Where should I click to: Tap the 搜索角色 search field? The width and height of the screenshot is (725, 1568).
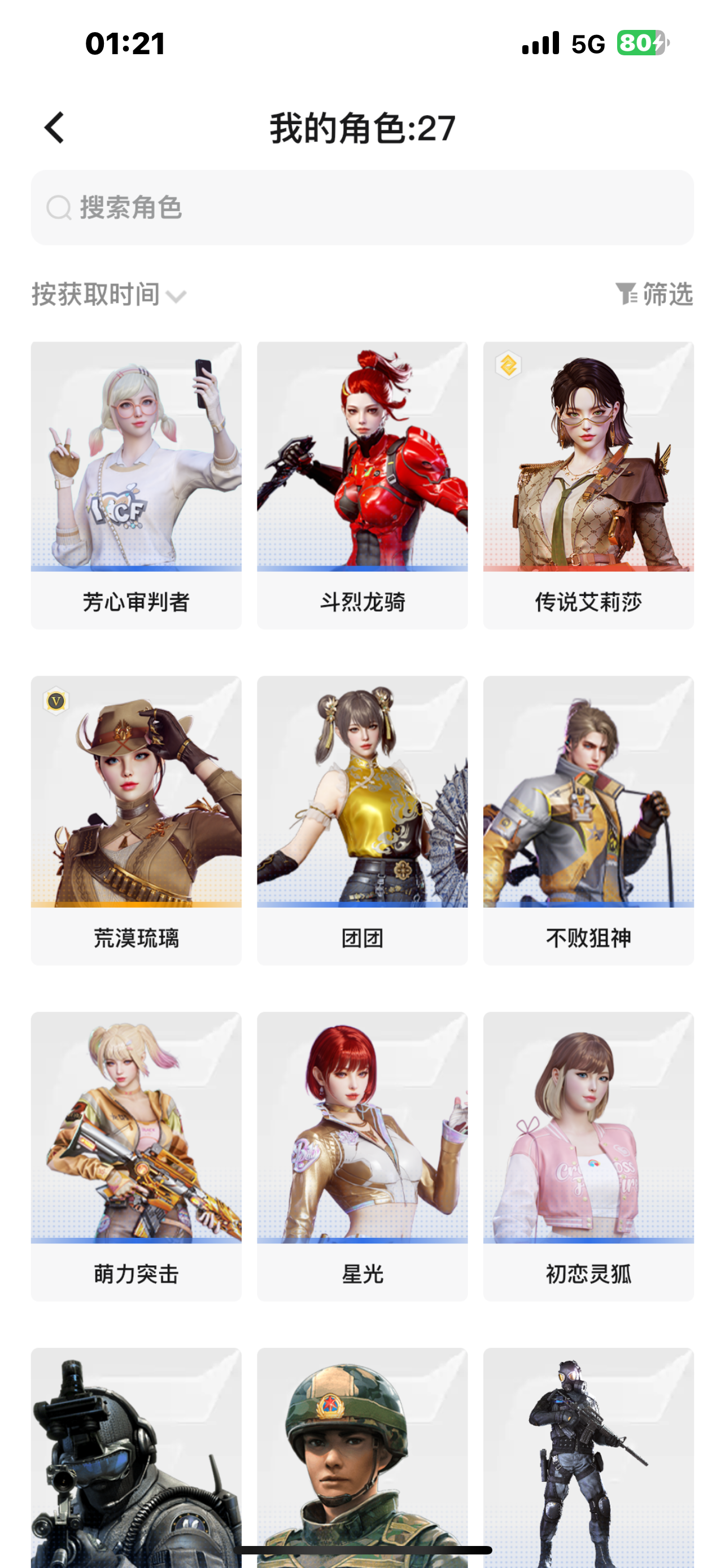point(362,208)
